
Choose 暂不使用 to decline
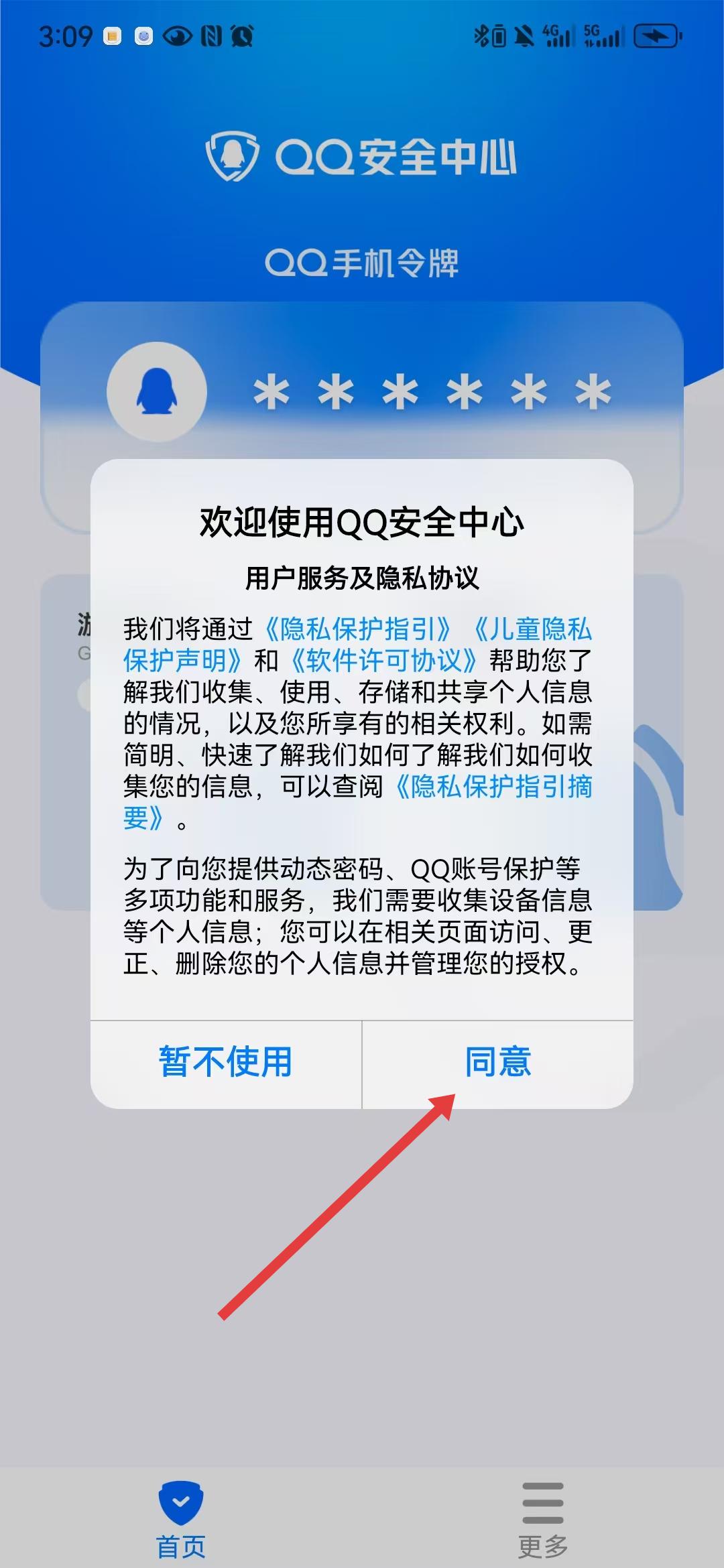tap(226, 1063)
